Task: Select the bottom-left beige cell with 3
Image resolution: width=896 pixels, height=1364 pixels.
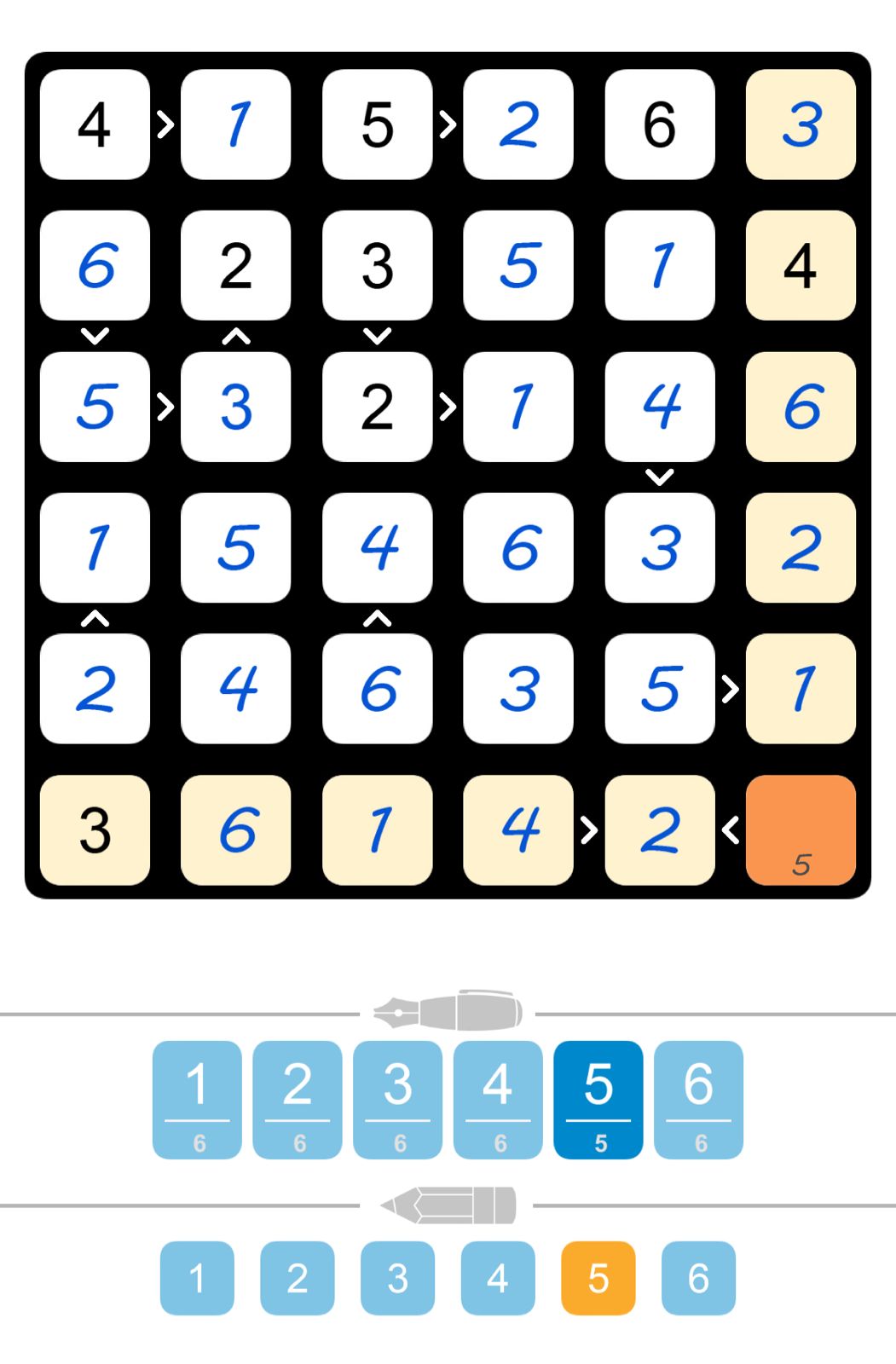Action: (x=95, y=830)
